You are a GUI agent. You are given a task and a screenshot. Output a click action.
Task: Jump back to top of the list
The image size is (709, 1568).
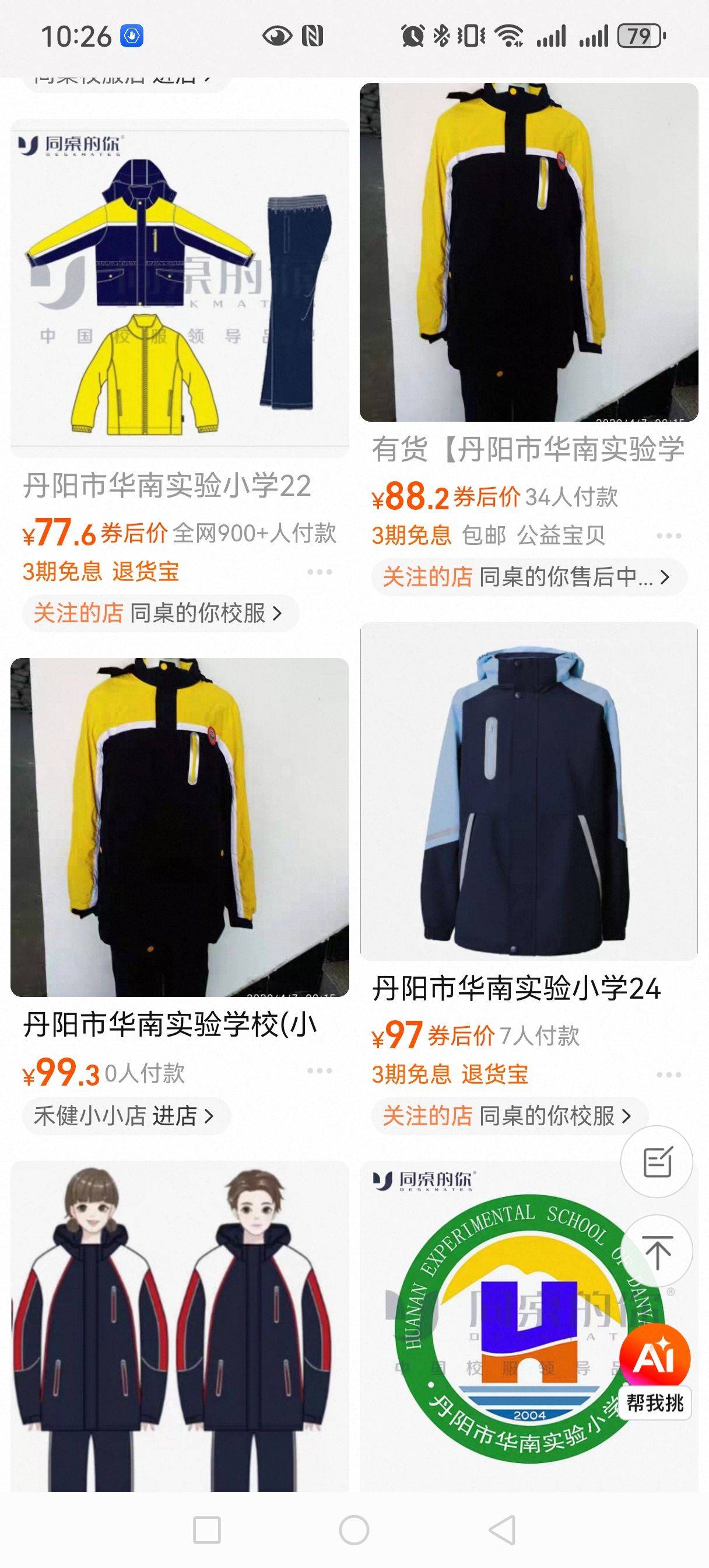(x=657, y=1252)
